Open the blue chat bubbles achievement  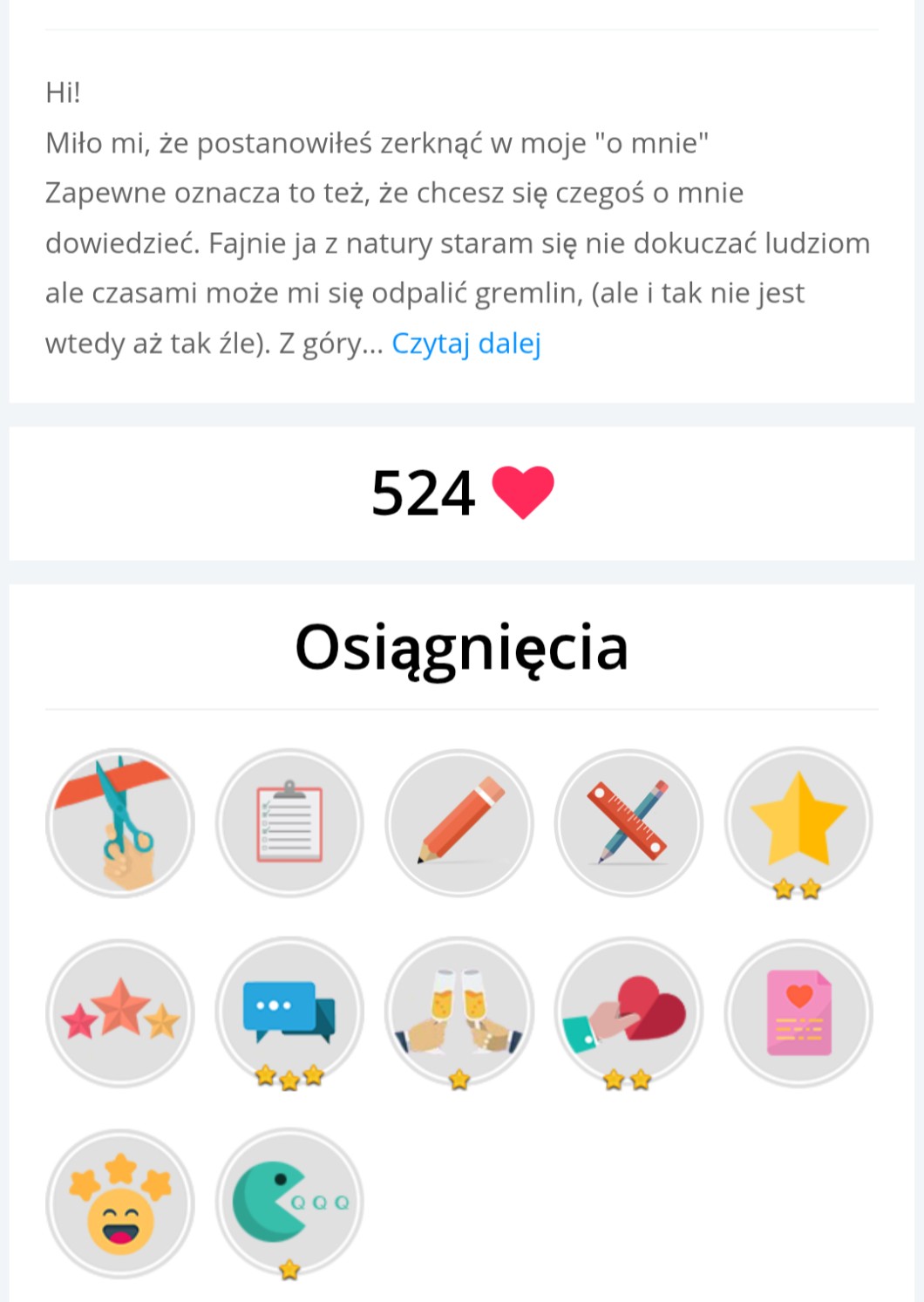[x=289, y=1012]
